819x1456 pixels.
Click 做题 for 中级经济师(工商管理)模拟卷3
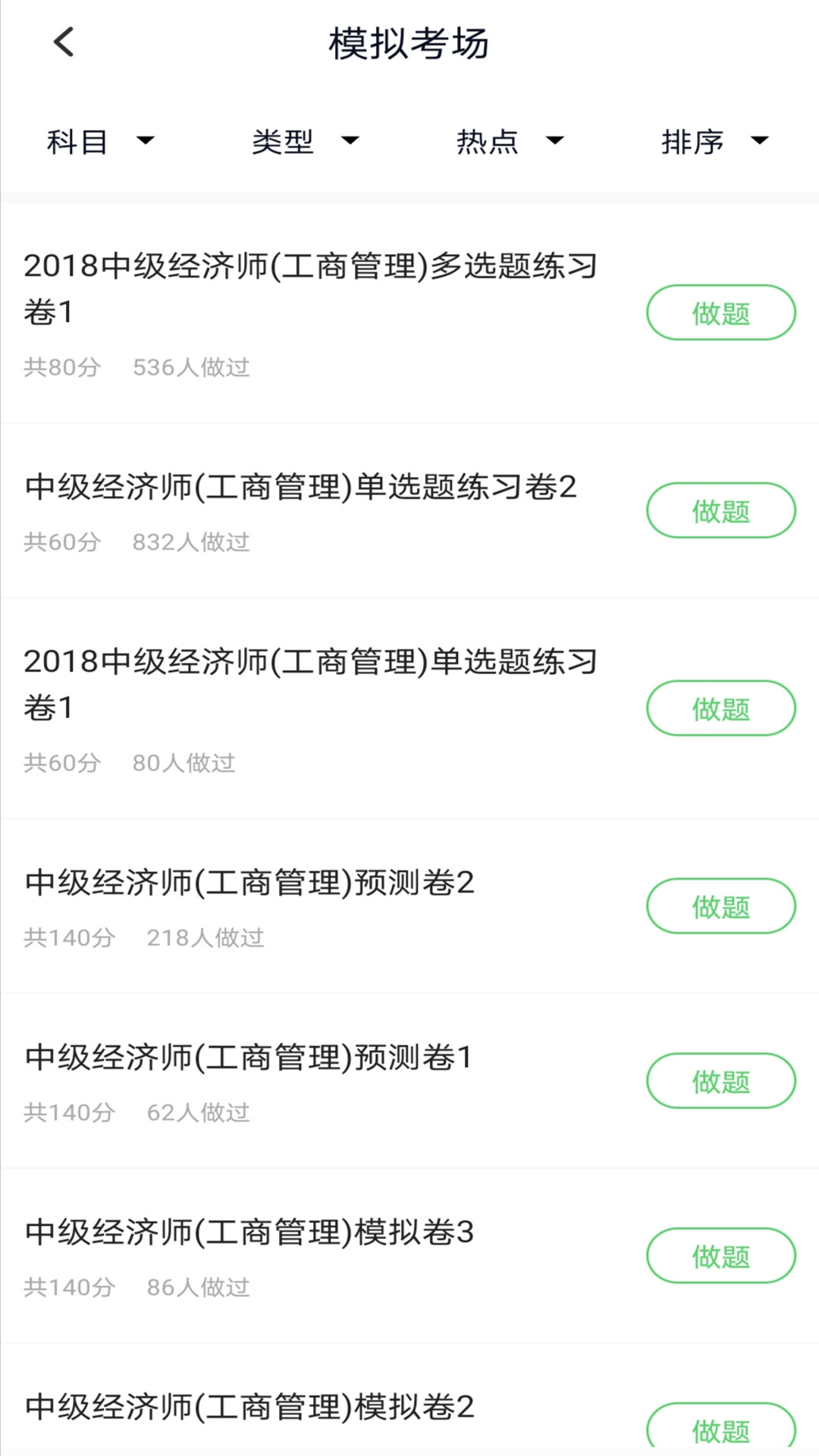click(720, 1256)
